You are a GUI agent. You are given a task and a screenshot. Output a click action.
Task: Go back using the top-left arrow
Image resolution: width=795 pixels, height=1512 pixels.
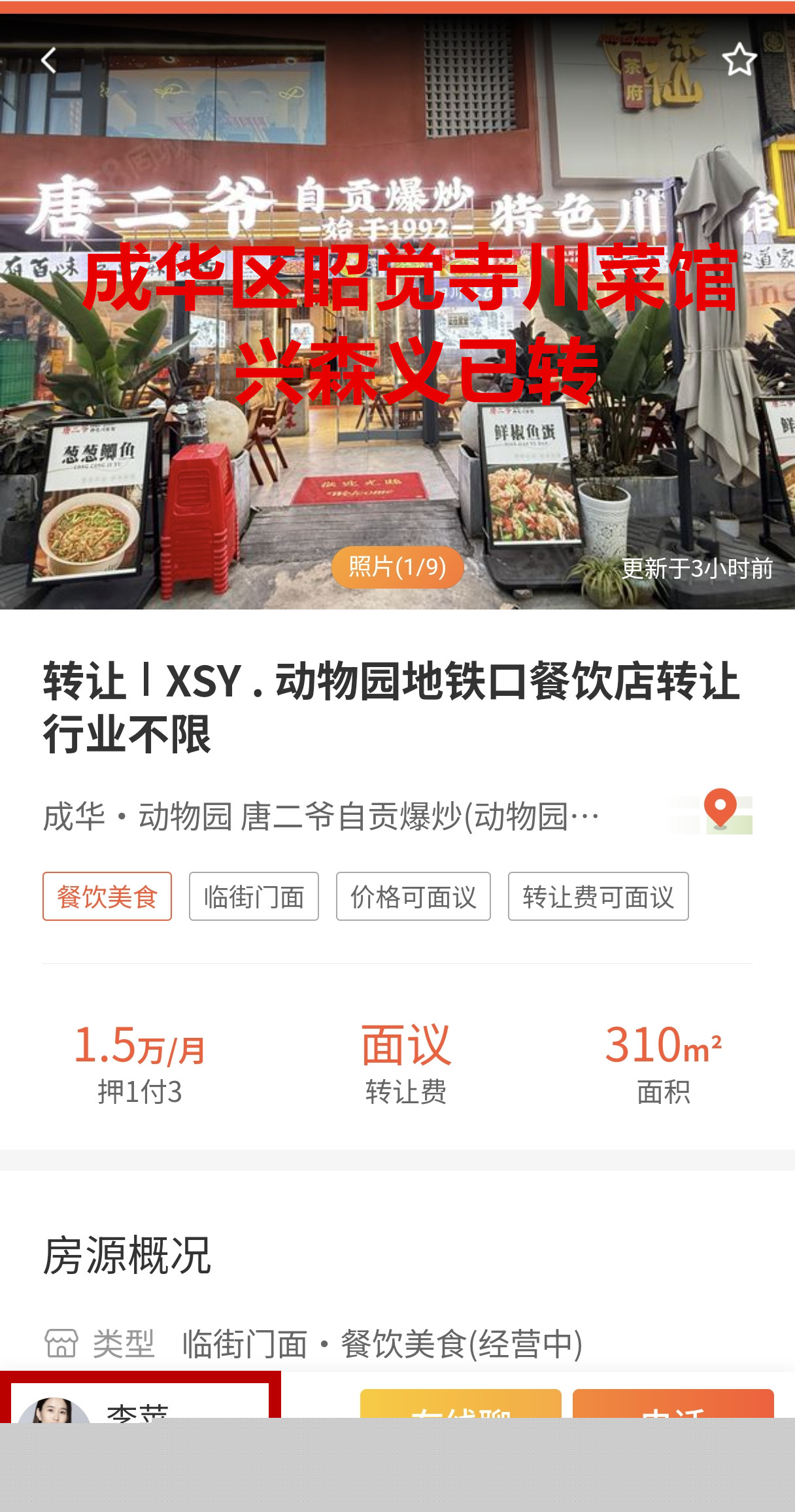(x=49, y=61)
